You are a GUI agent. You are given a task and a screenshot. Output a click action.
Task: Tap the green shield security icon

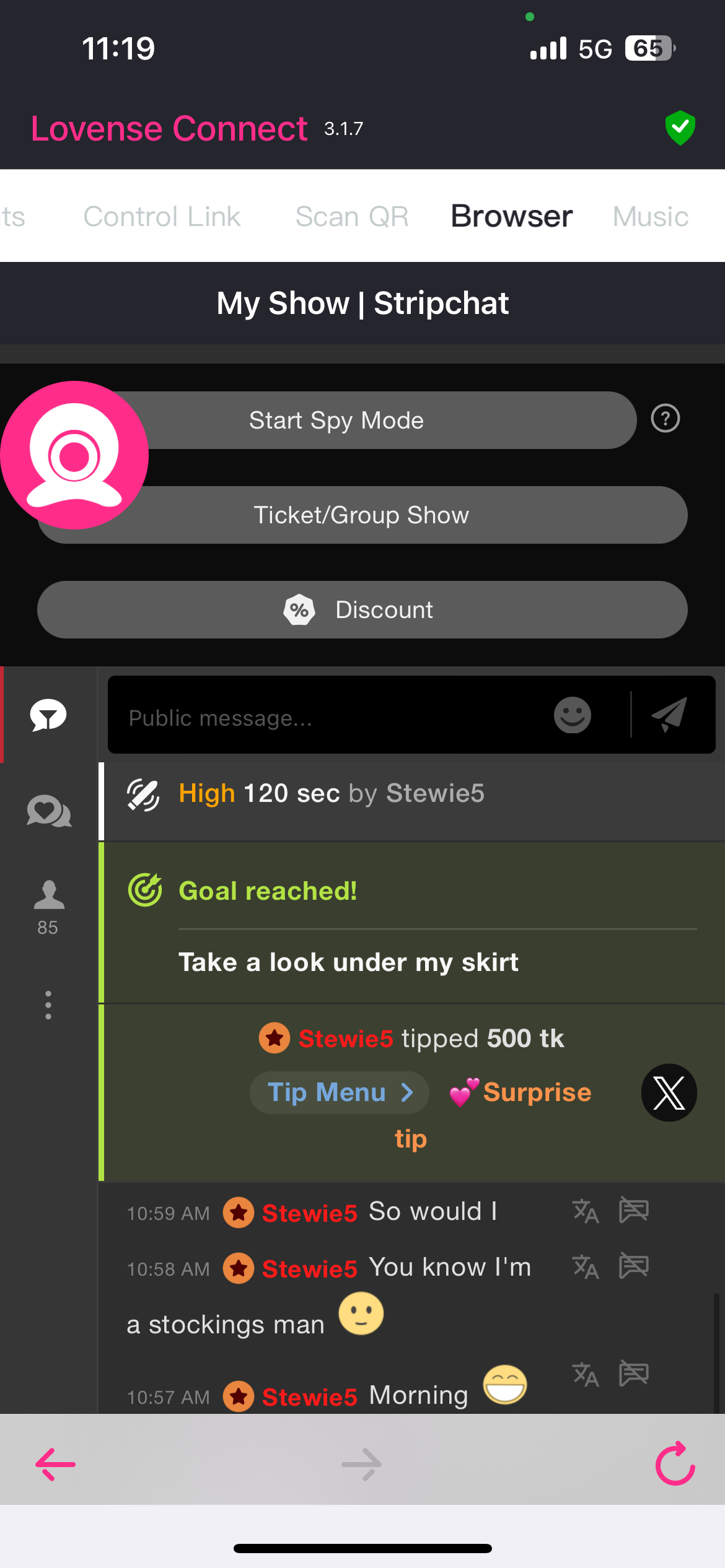click(x=680, y=128)
